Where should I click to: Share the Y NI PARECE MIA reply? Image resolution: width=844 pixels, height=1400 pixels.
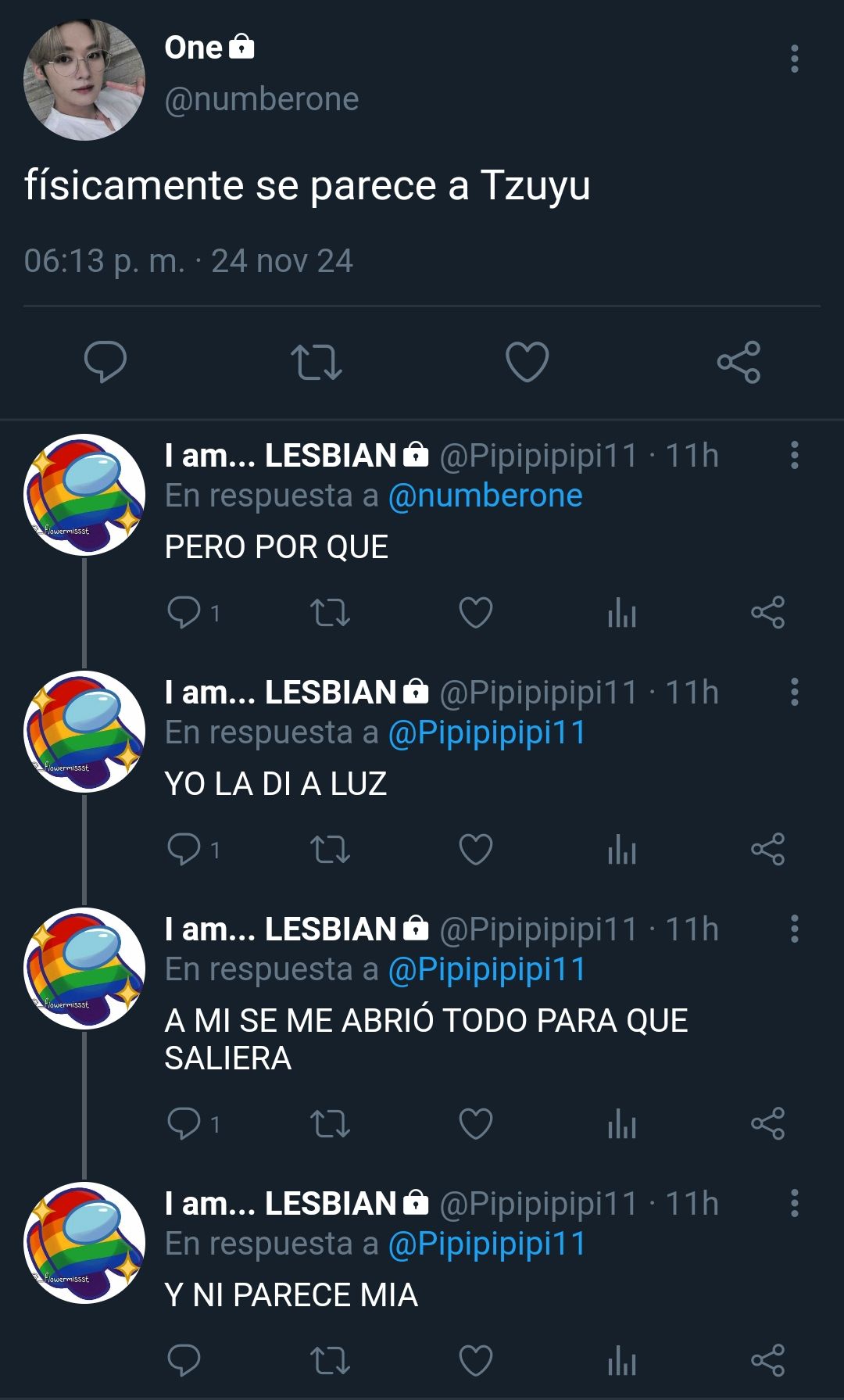point(767,1360)
